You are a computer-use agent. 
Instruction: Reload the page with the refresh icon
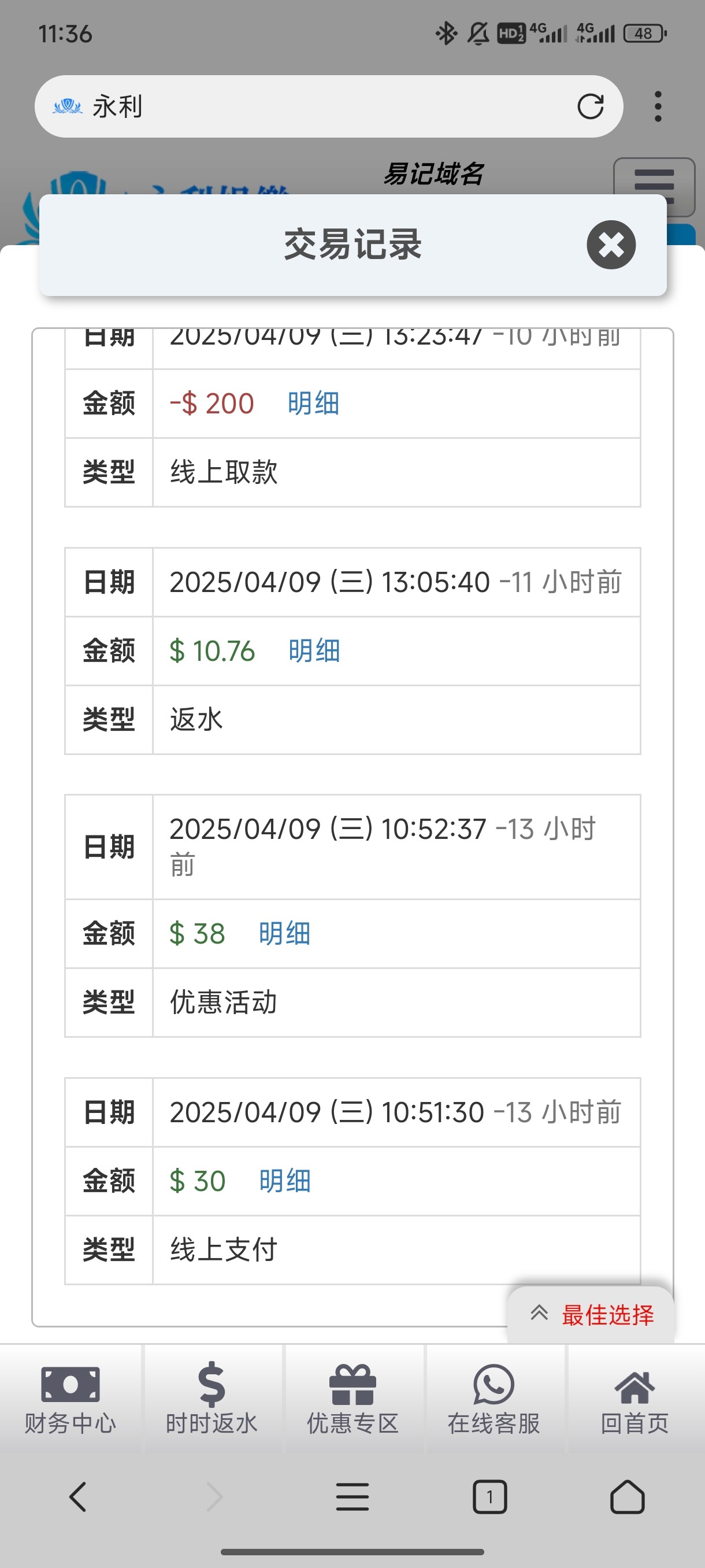click(x=590, y=106)
